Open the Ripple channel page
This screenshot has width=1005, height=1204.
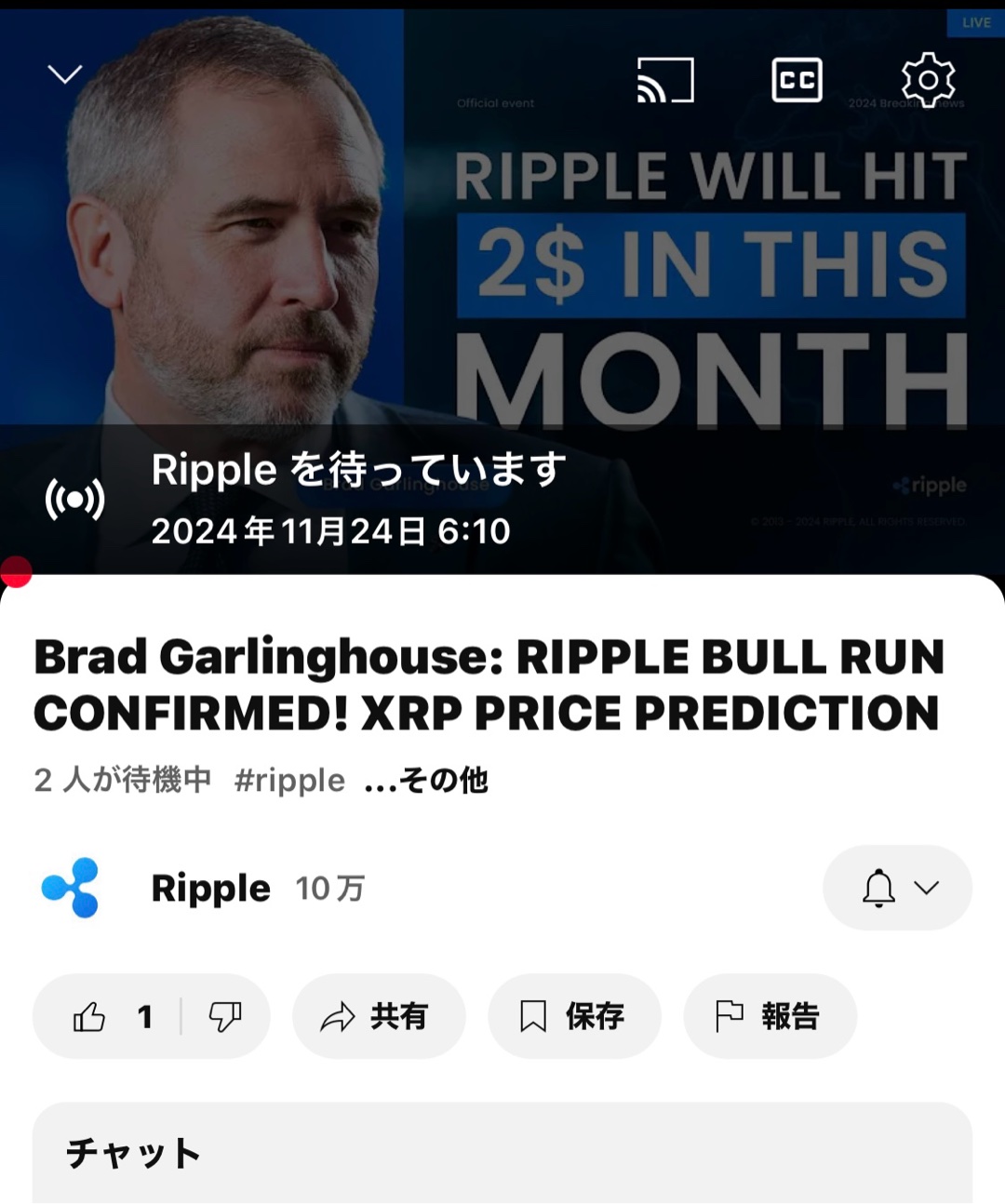tap(210, 889)
